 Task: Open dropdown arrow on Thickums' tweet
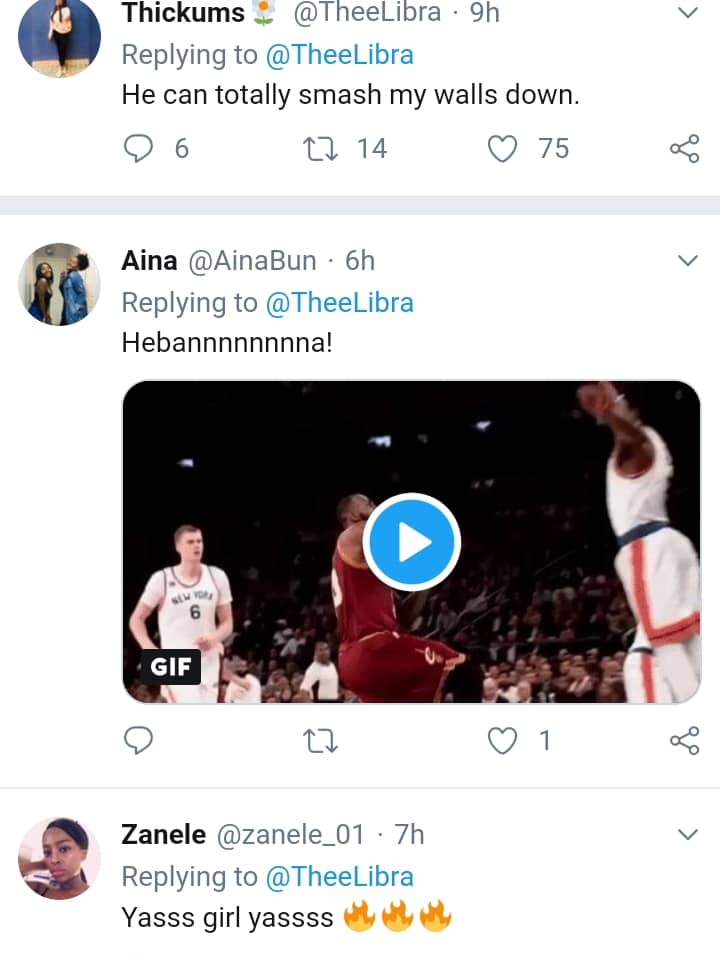(687, 13)
